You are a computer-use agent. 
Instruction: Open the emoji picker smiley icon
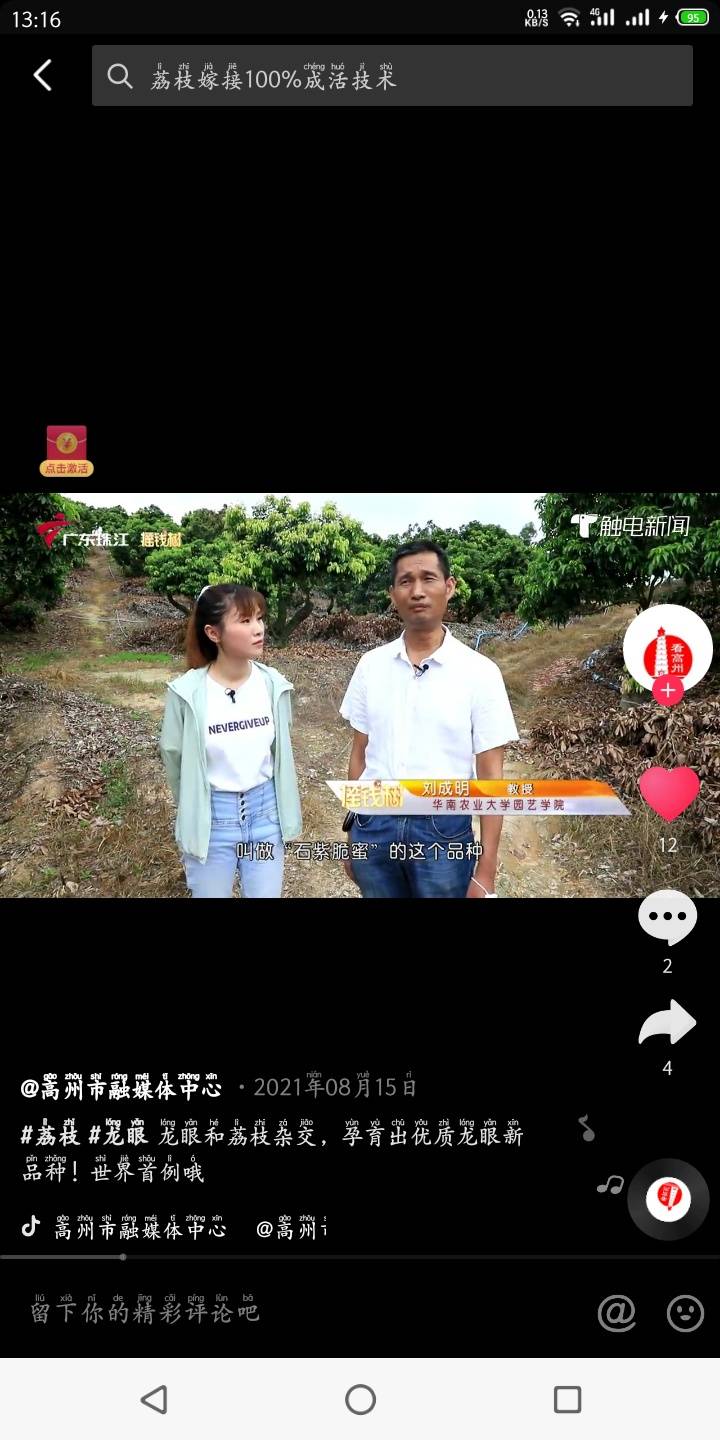[x=685, y=1313]
